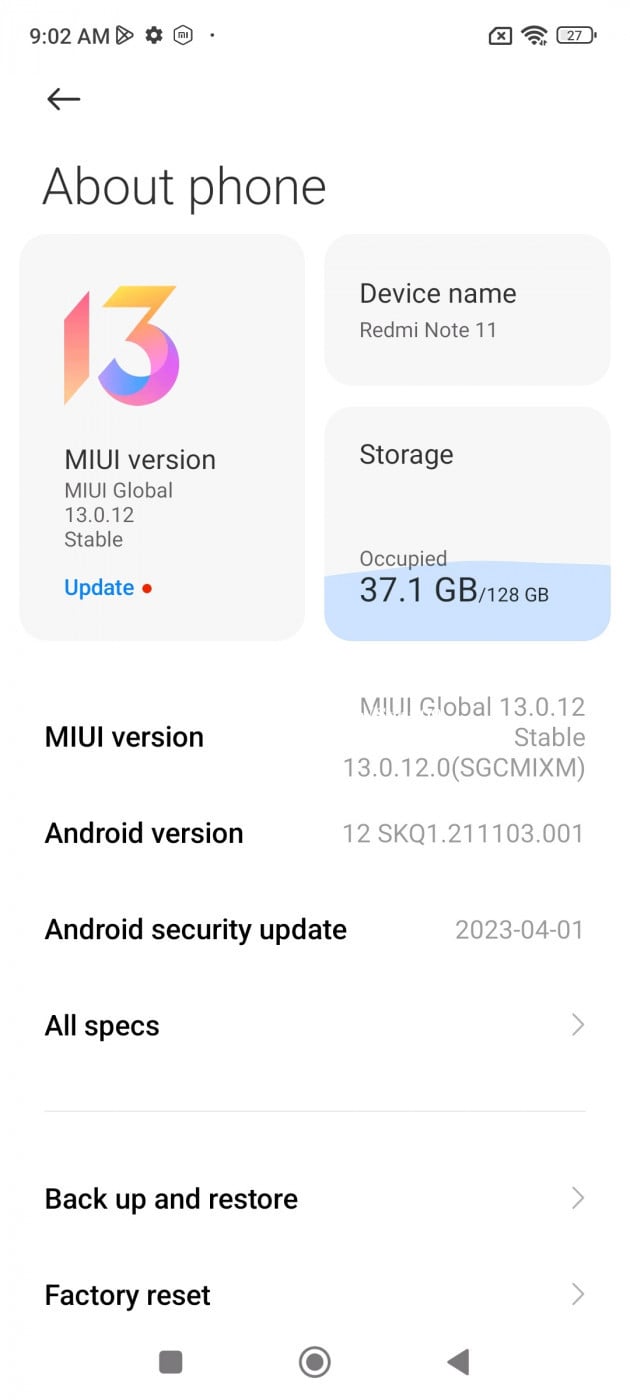630x1400 pixels.
Task: Show recent apps with the square button
Action: pyautogui.click(x=171, y=1361)
